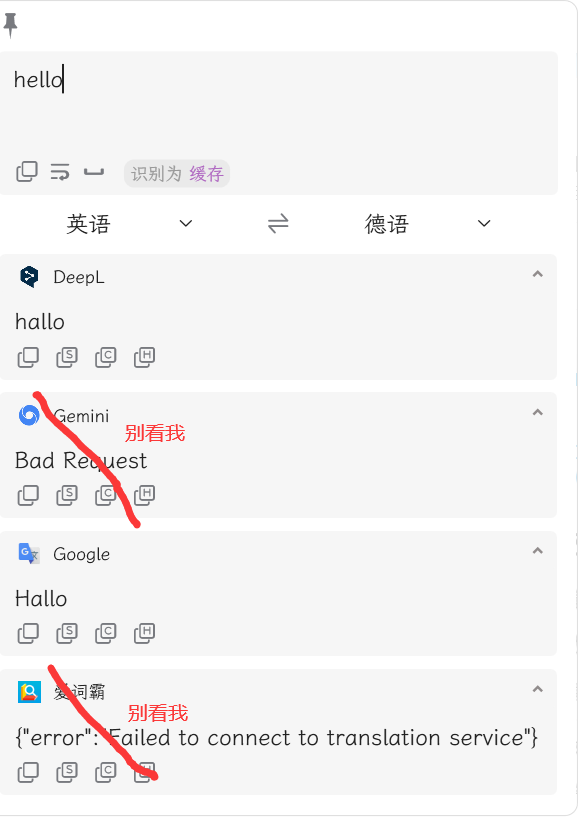Copy Google result with the C icon
The height and width of the screenshot is (817, 578).
106,634
